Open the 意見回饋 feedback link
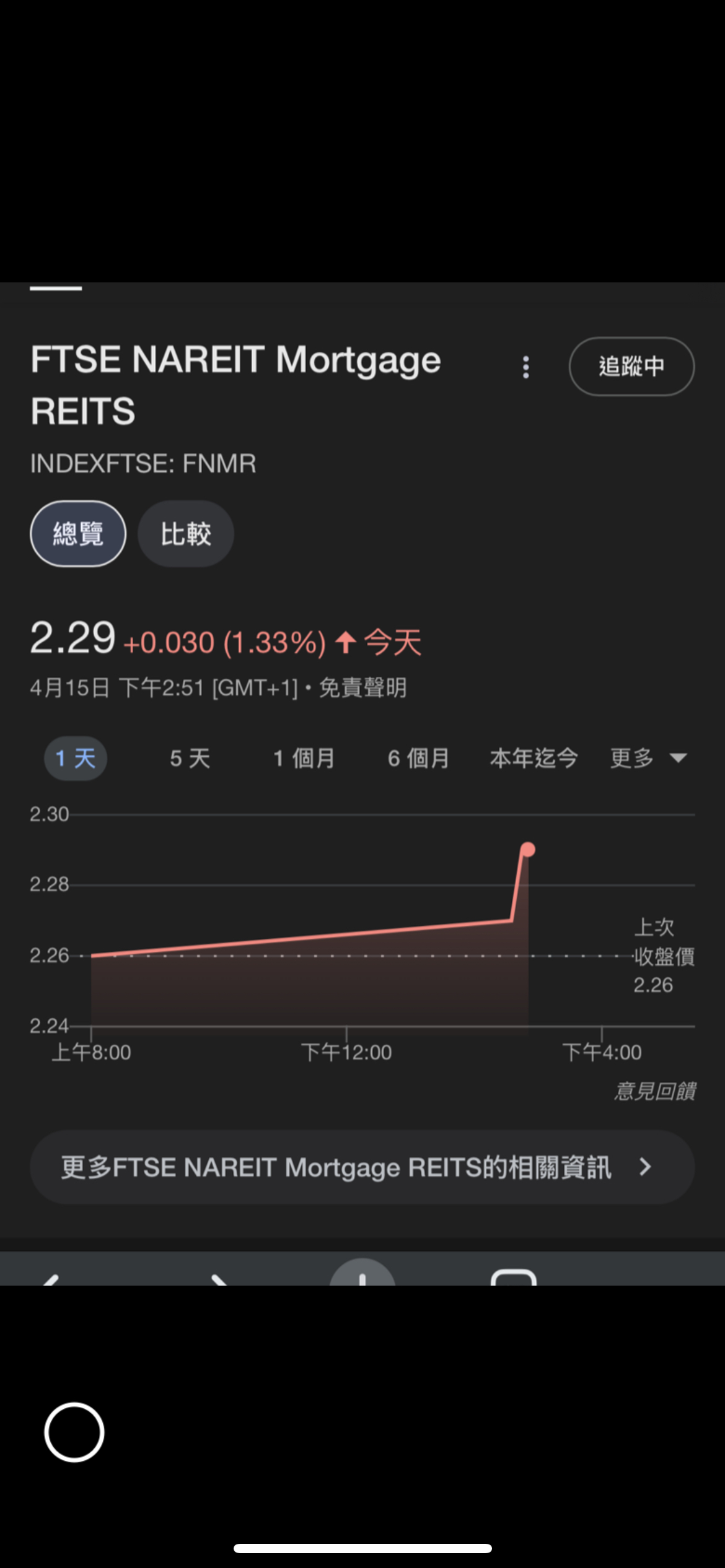Image resolution: width=725 pixels, height=1568 pixels. point(655,1091)
